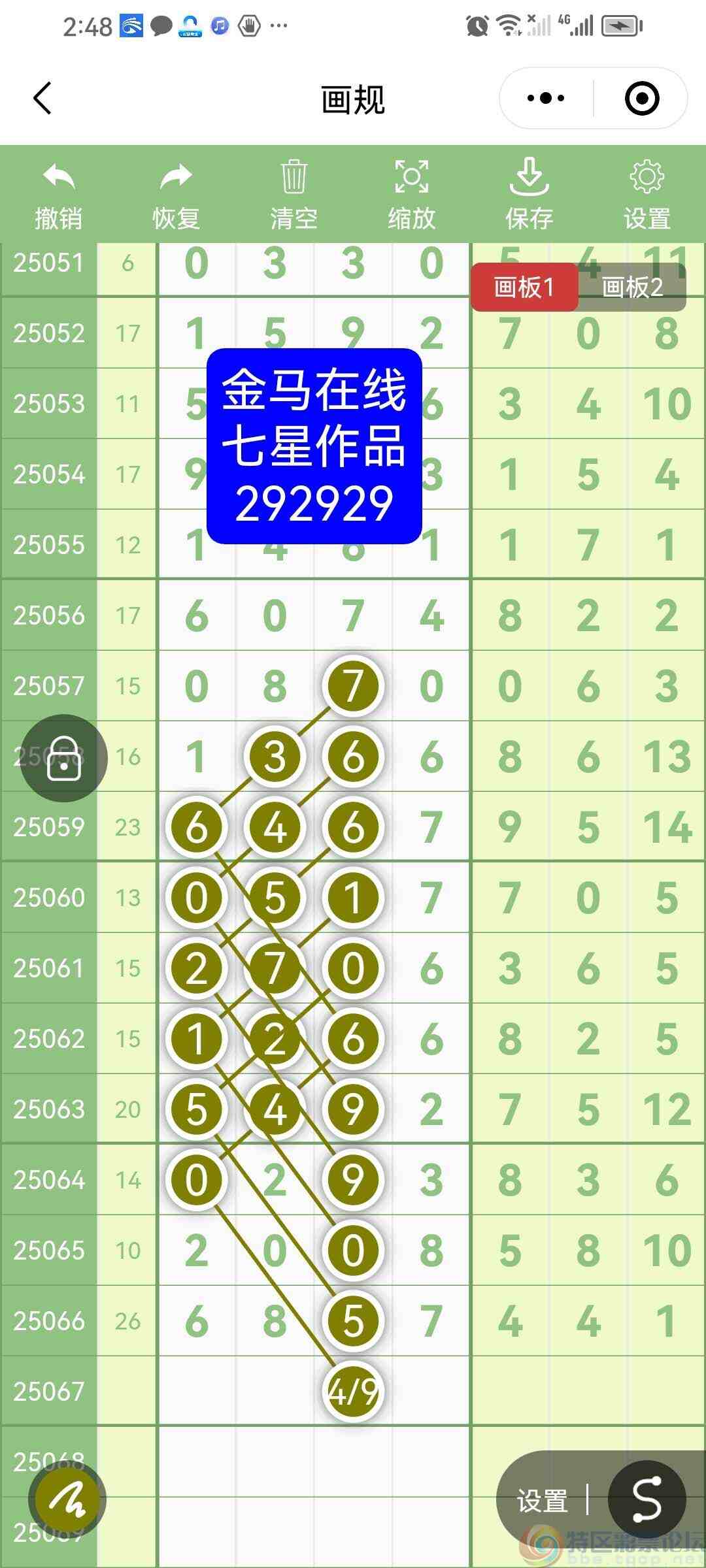This screenshot has width=706, height=1568.
Task: Tap the 保存 save download icon
Action: (531, 176)
